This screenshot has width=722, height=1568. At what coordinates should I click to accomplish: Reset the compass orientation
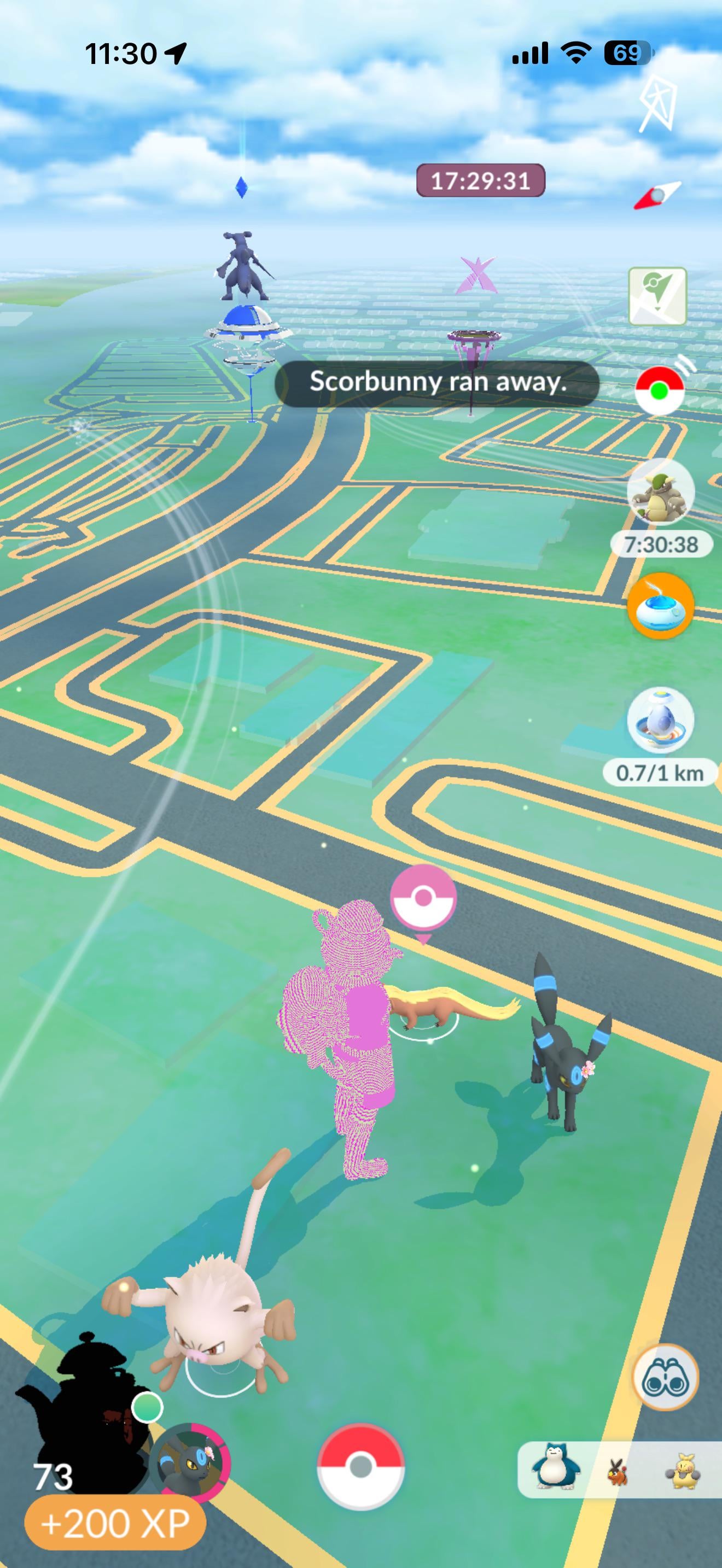tap(657, 195)
